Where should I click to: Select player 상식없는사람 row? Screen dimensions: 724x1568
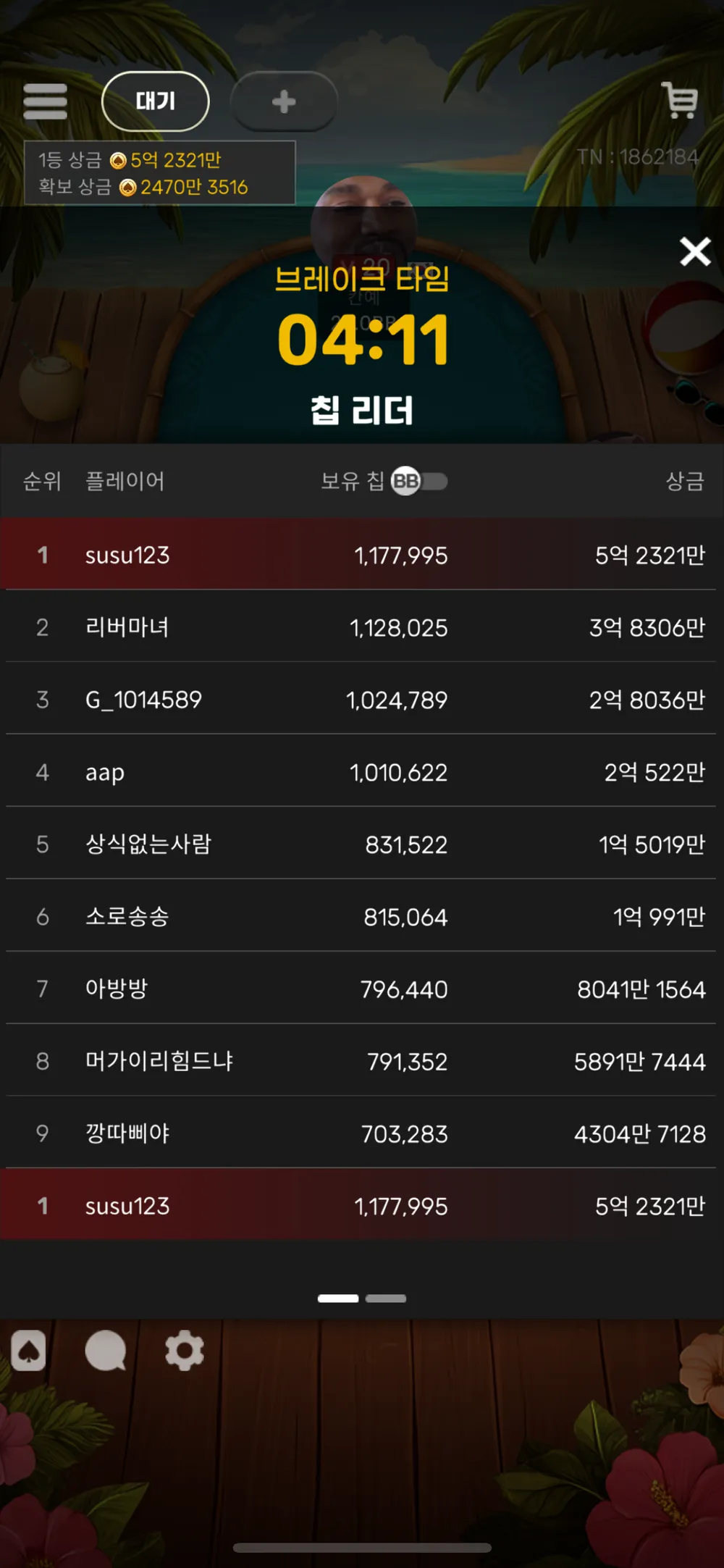[x=362, y=844]
